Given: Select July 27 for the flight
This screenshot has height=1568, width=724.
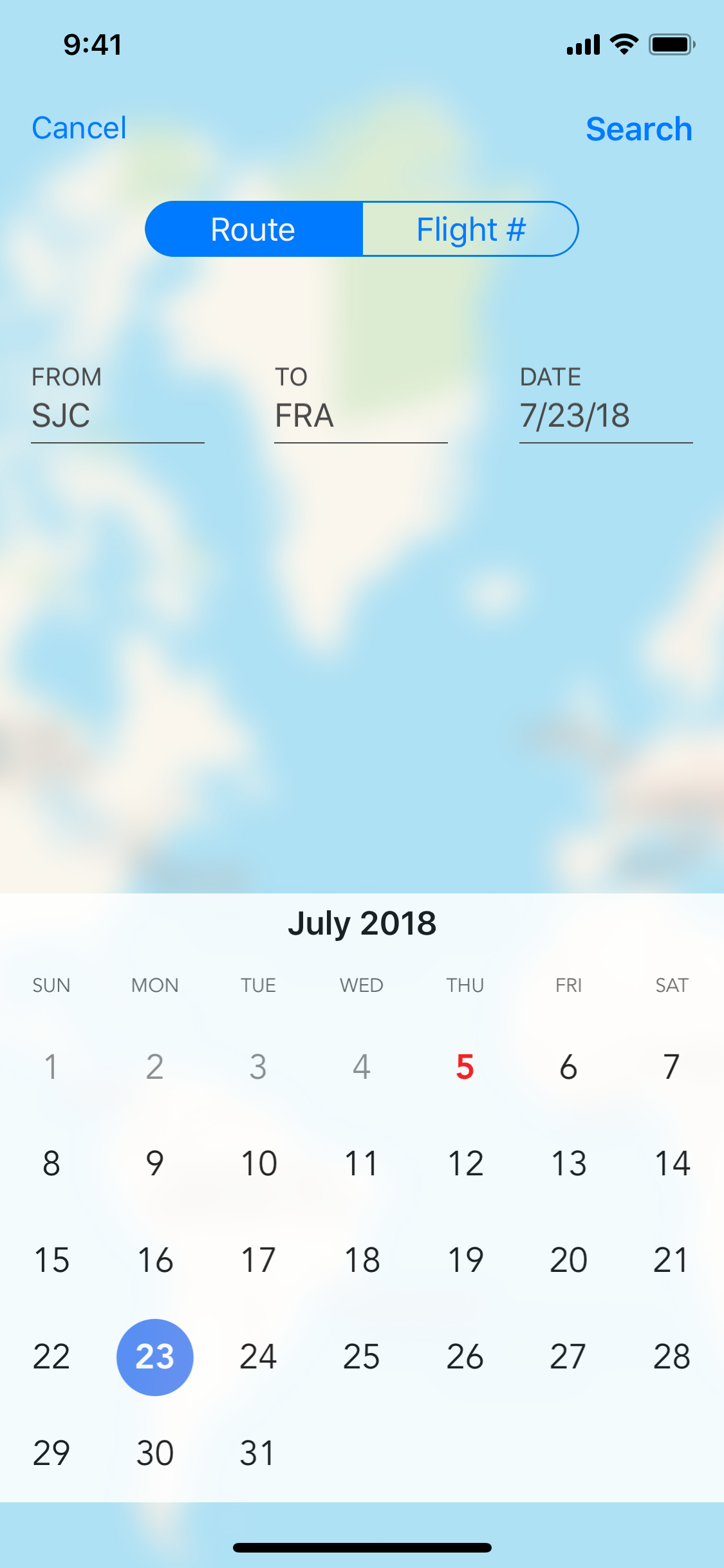Looking at the screenshot, I should point(568,1357).
